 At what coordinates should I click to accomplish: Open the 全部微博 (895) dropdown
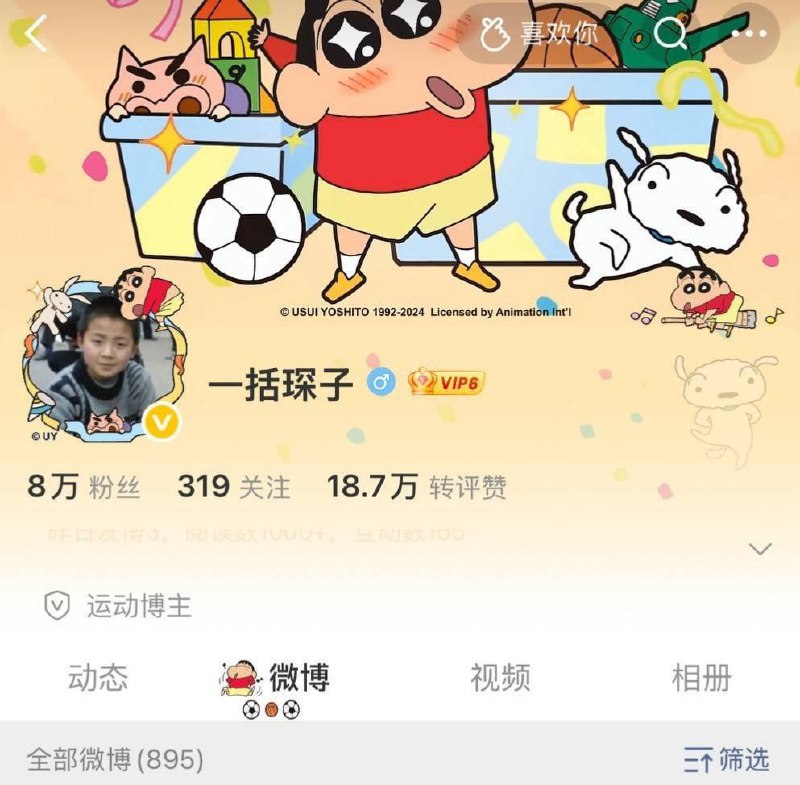[x=115, y=759]
